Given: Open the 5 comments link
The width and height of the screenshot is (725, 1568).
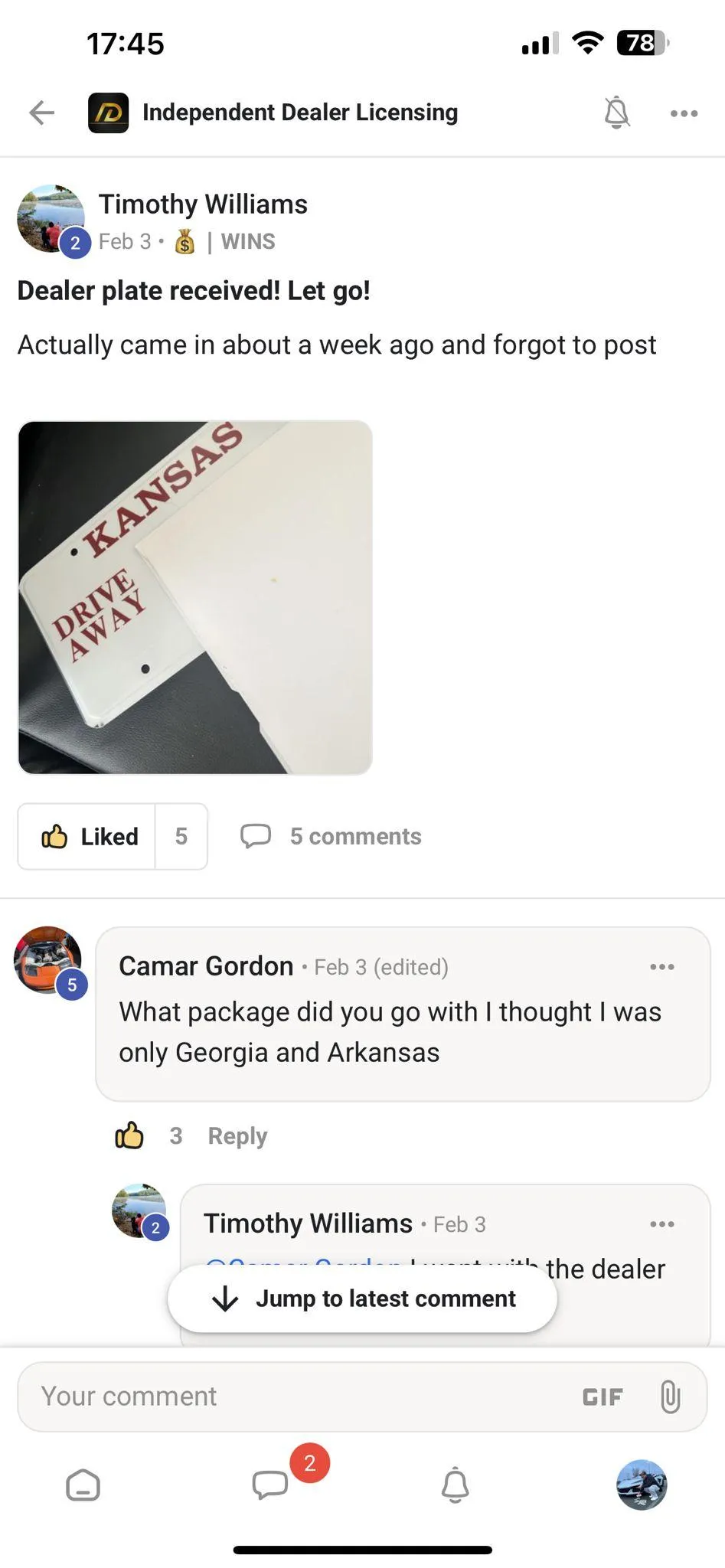Looking at the screenshot, I should coord(331,836).
